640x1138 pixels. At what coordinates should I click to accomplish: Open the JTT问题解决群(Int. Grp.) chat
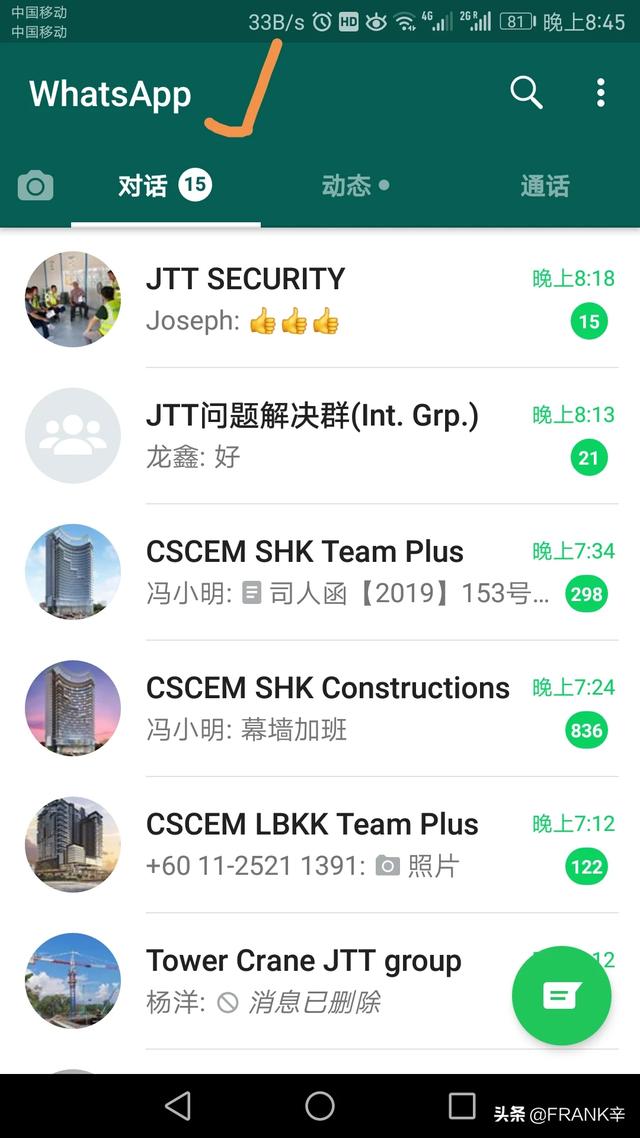(x=320, y=435)
